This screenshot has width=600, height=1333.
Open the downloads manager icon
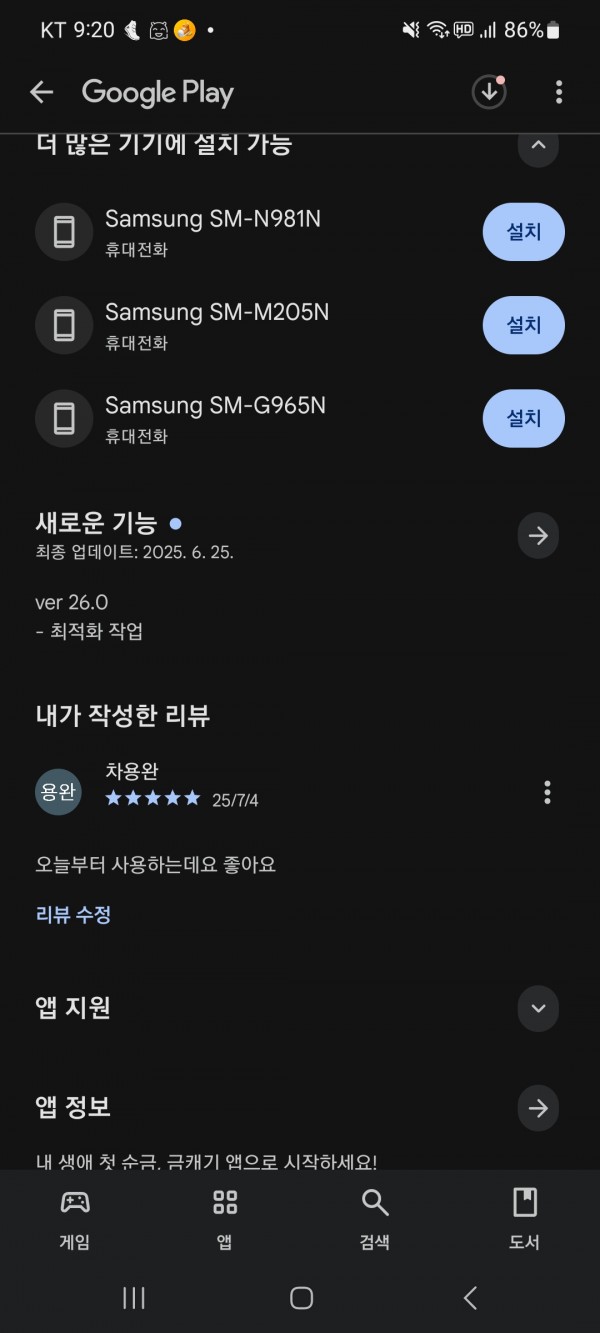pos(489,92)
